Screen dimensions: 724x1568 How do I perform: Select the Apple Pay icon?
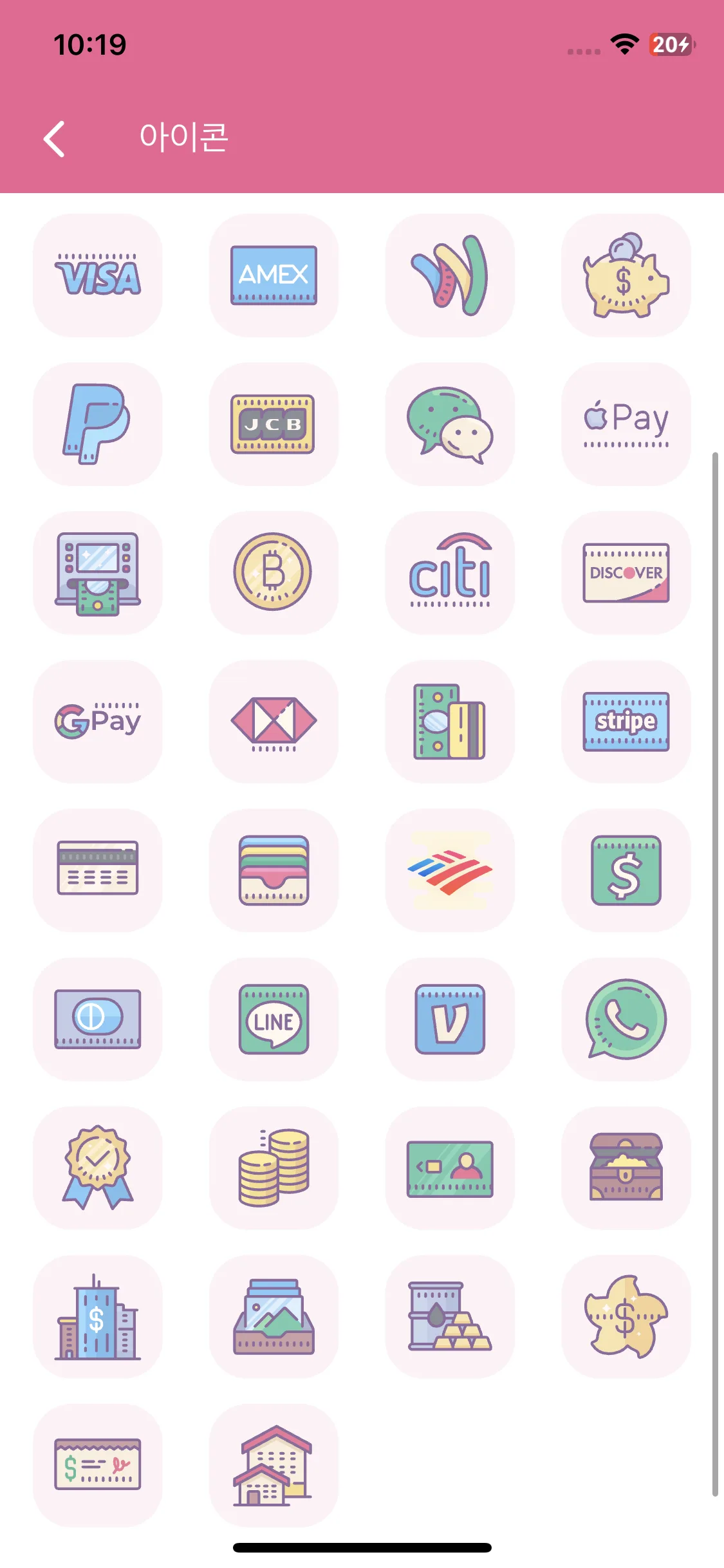point(626,424)
